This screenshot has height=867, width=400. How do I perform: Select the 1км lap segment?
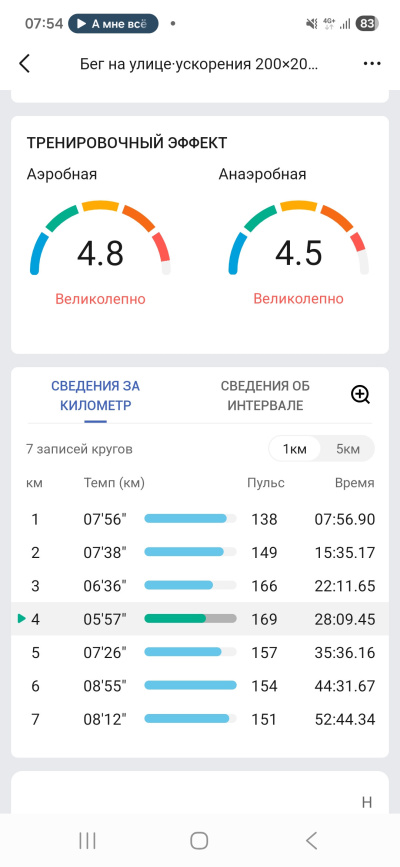coord(294,449)
